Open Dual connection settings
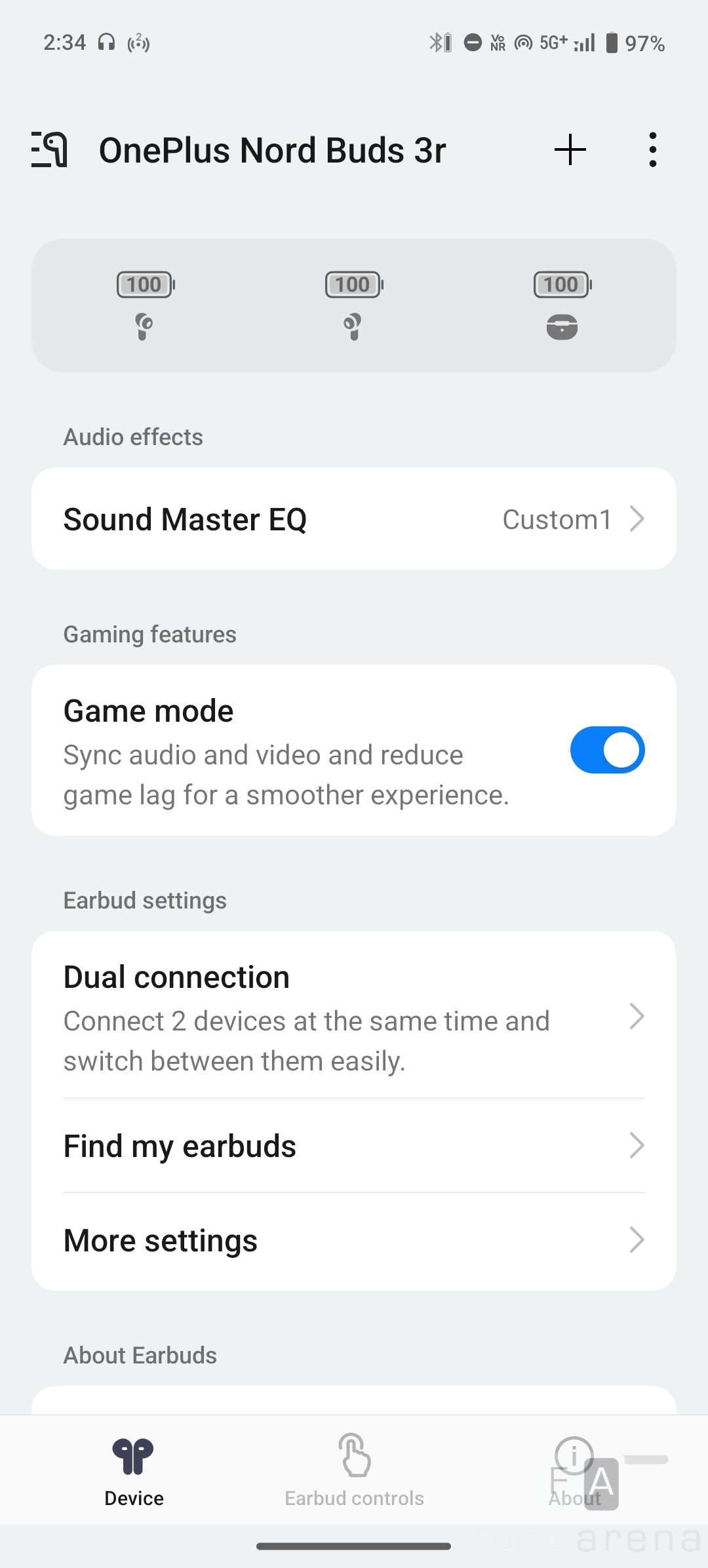The width and height of the screenshot is (708, 1568). 354,1016
